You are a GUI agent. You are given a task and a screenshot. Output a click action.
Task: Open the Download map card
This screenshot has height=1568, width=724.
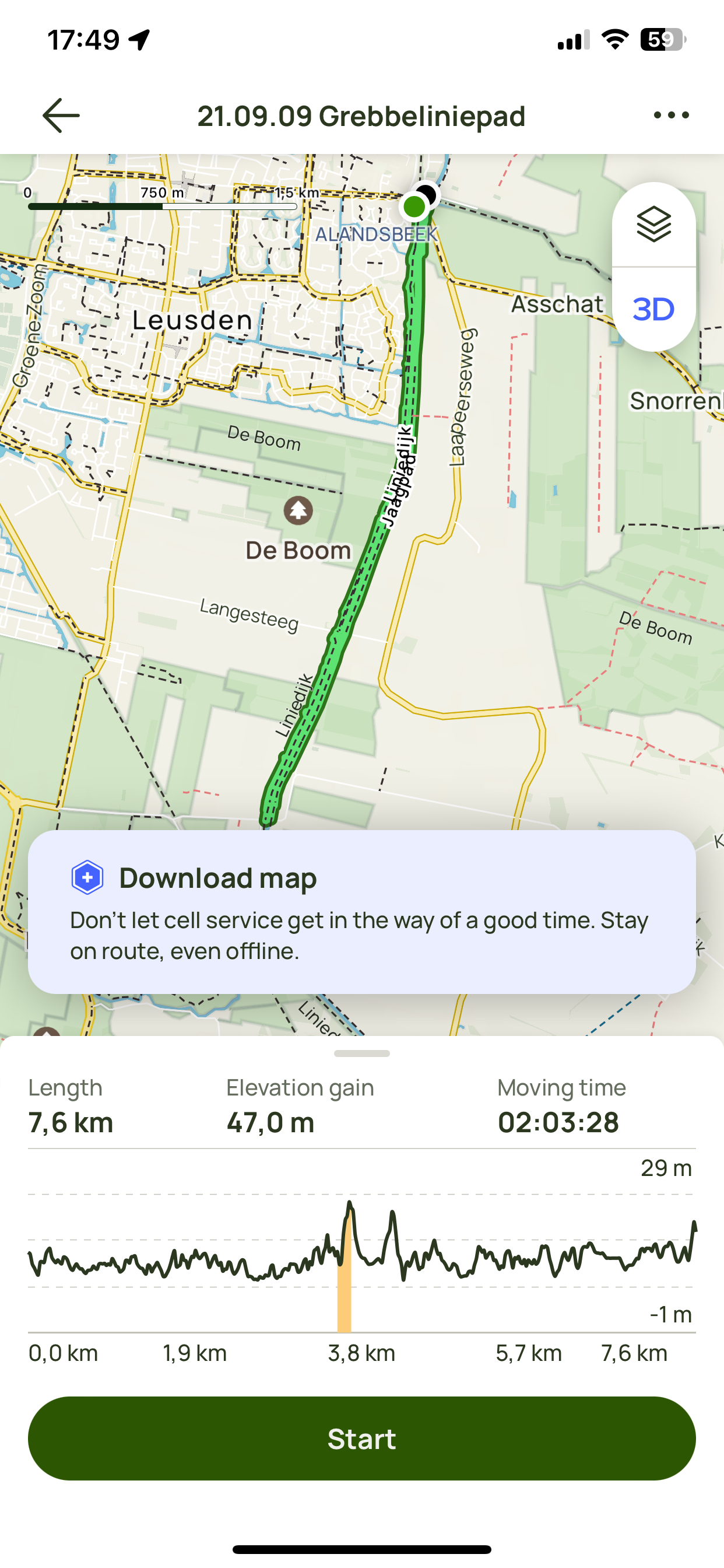[361, 911]
